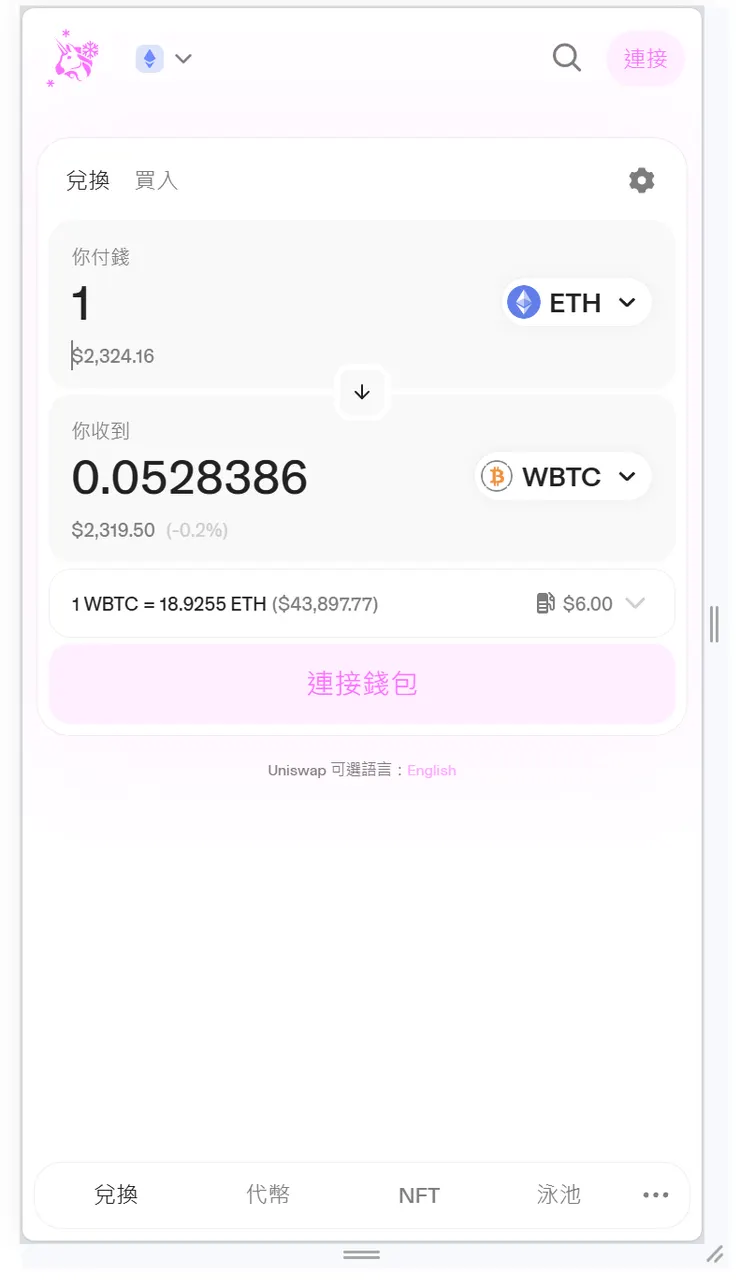Click the gas fee receipt icon
Viewport: 740px width, 1285px height.
pos(546,603)
